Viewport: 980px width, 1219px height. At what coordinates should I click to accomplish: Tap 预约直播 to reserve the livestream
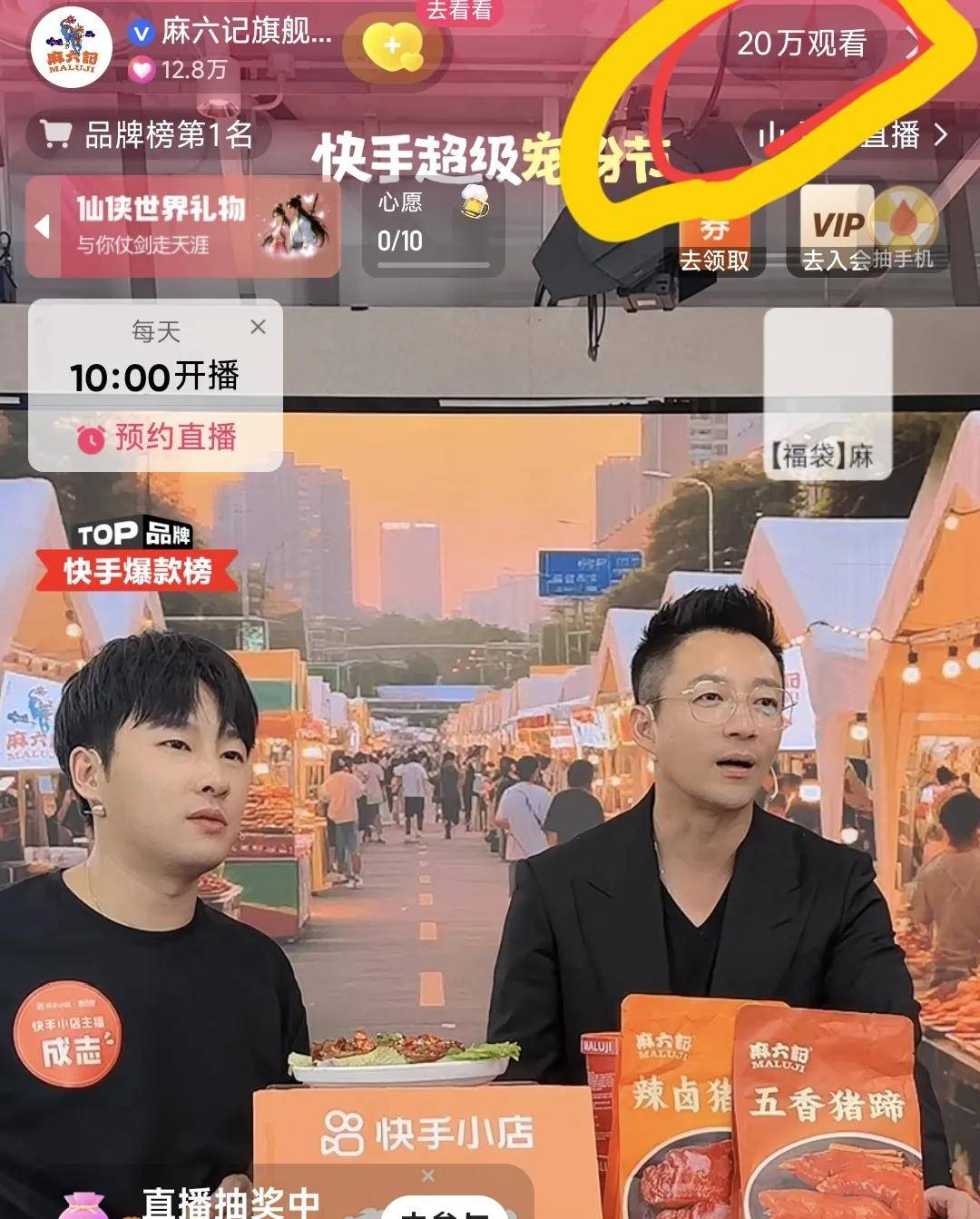click(x=156, y=437)
